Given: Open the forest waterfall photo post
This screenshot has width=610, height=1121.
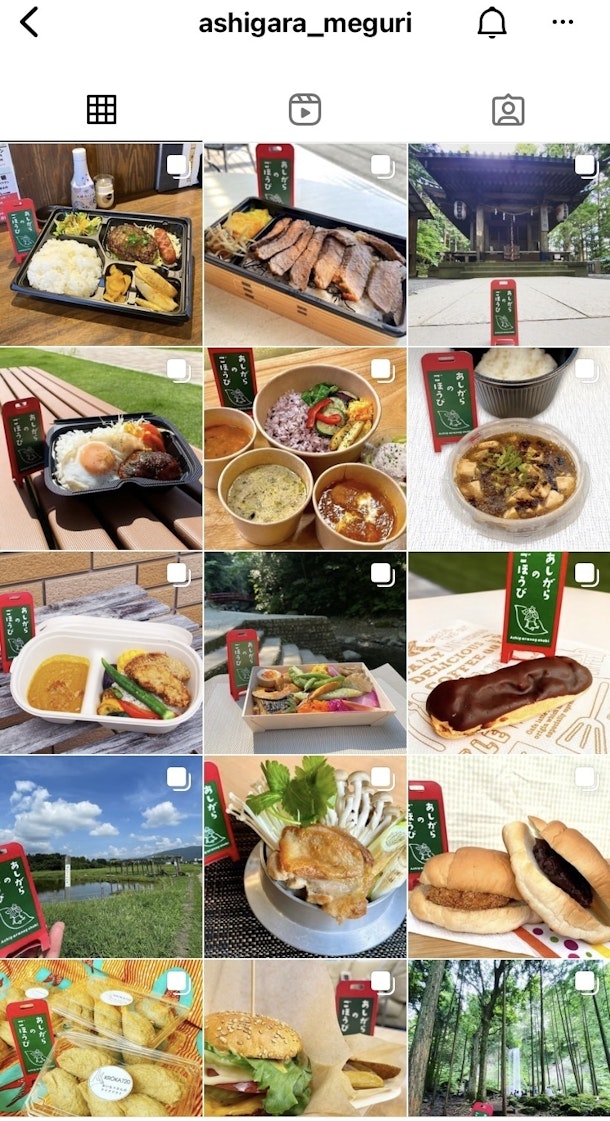Looking at the screenshot, I should [x=509, y=1040].
